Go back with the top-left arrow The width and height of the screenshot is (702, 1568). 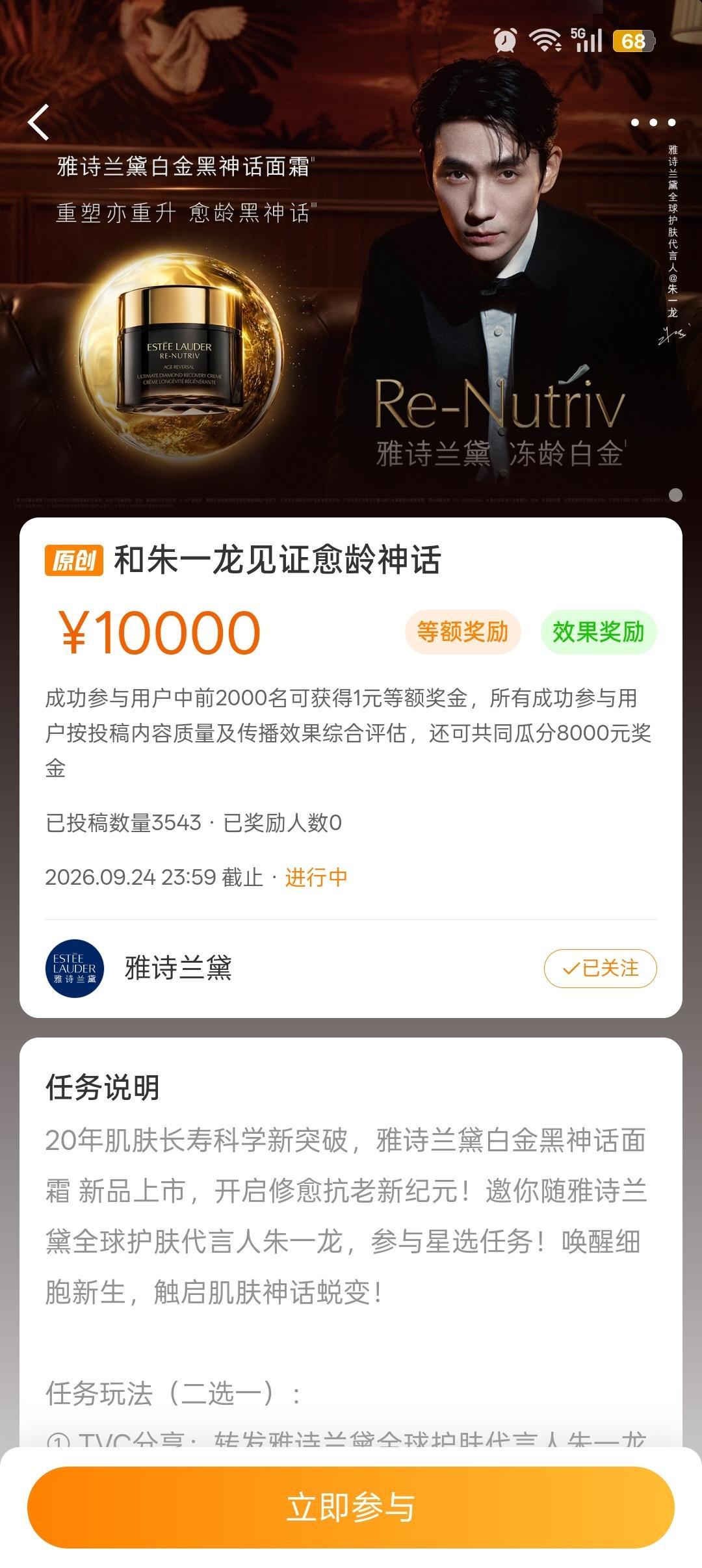click(x=39, y=122)
